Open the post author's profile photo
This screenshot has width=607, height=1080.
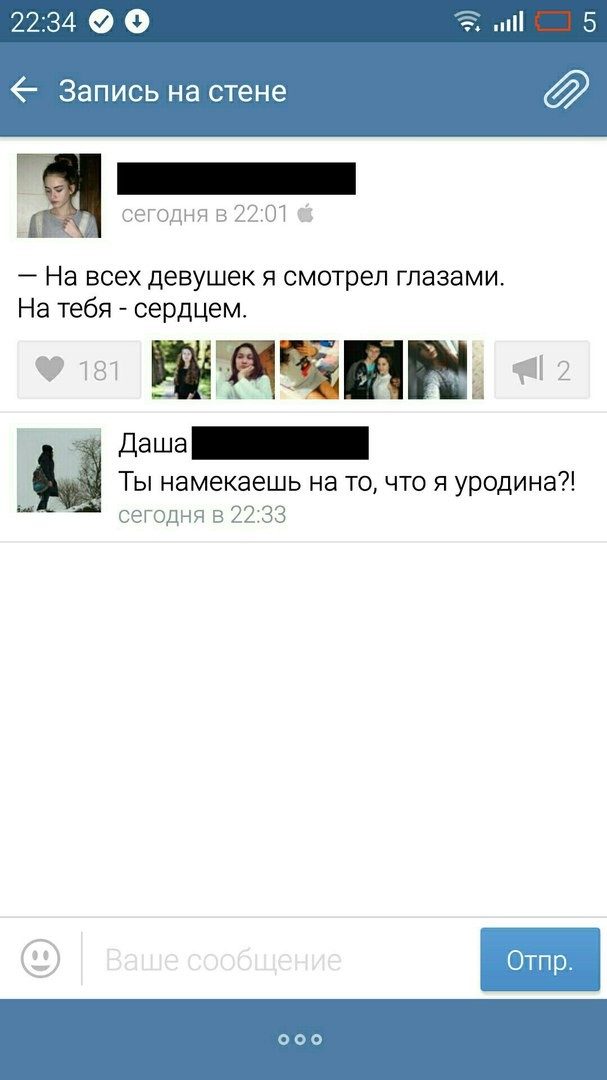59,196
